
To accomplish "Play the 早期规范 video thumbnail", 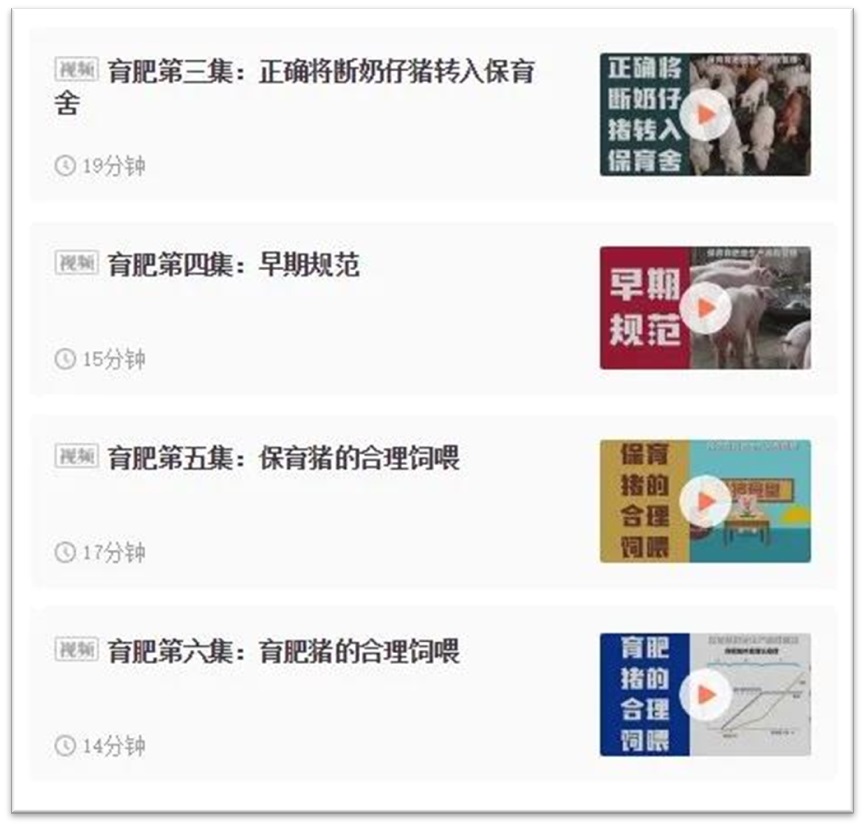I will tap(706, 308).
